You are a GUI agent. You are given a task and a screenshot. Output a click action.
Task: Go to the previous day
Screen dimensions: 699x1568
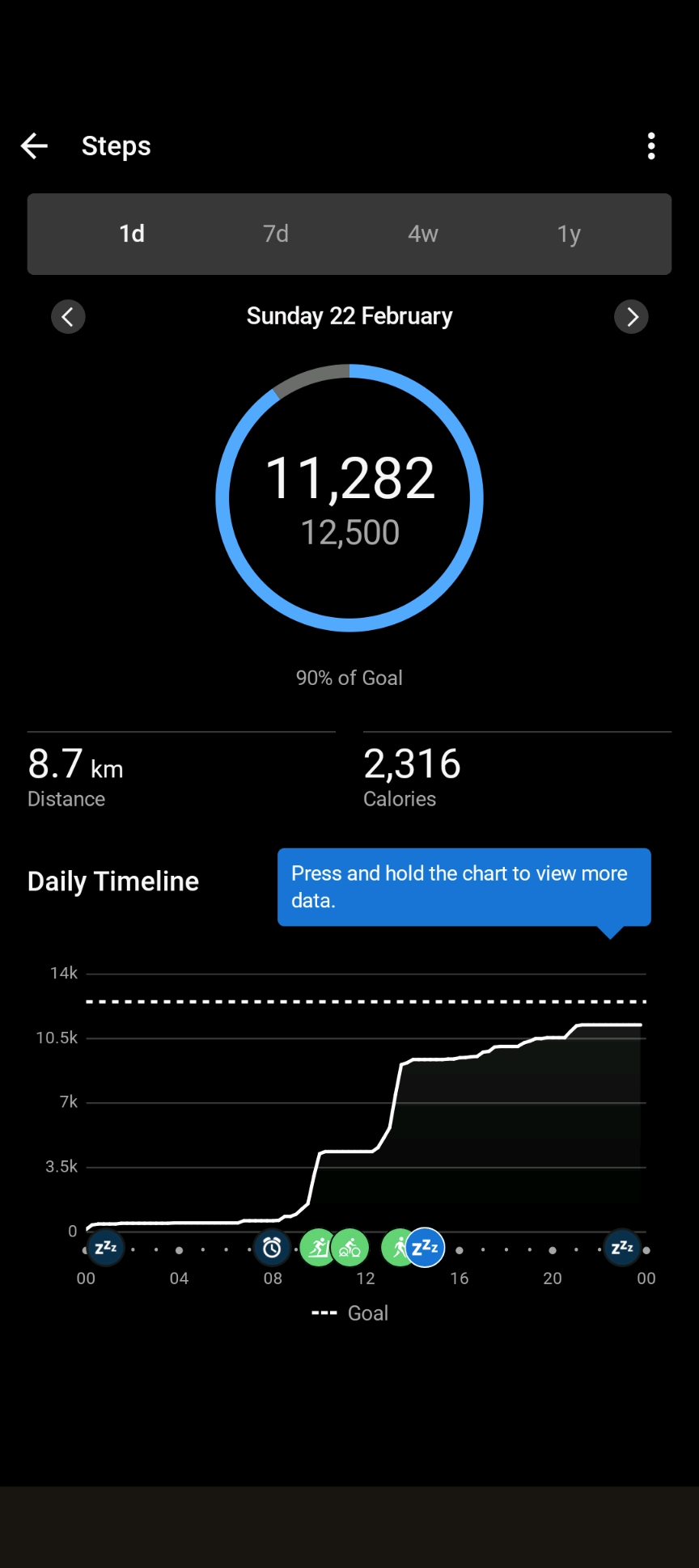[68, 316]
